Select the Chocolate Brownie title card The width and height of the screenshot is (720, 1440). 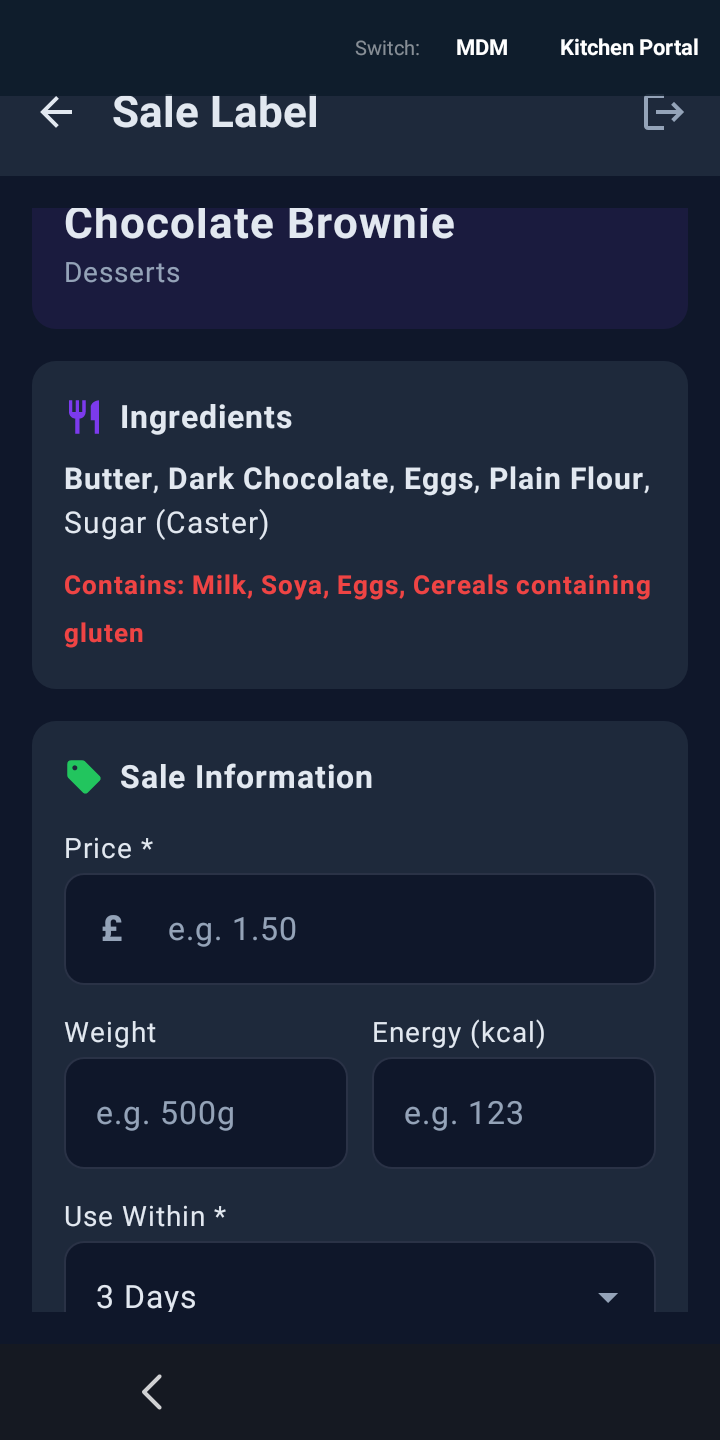click(260, 223)
